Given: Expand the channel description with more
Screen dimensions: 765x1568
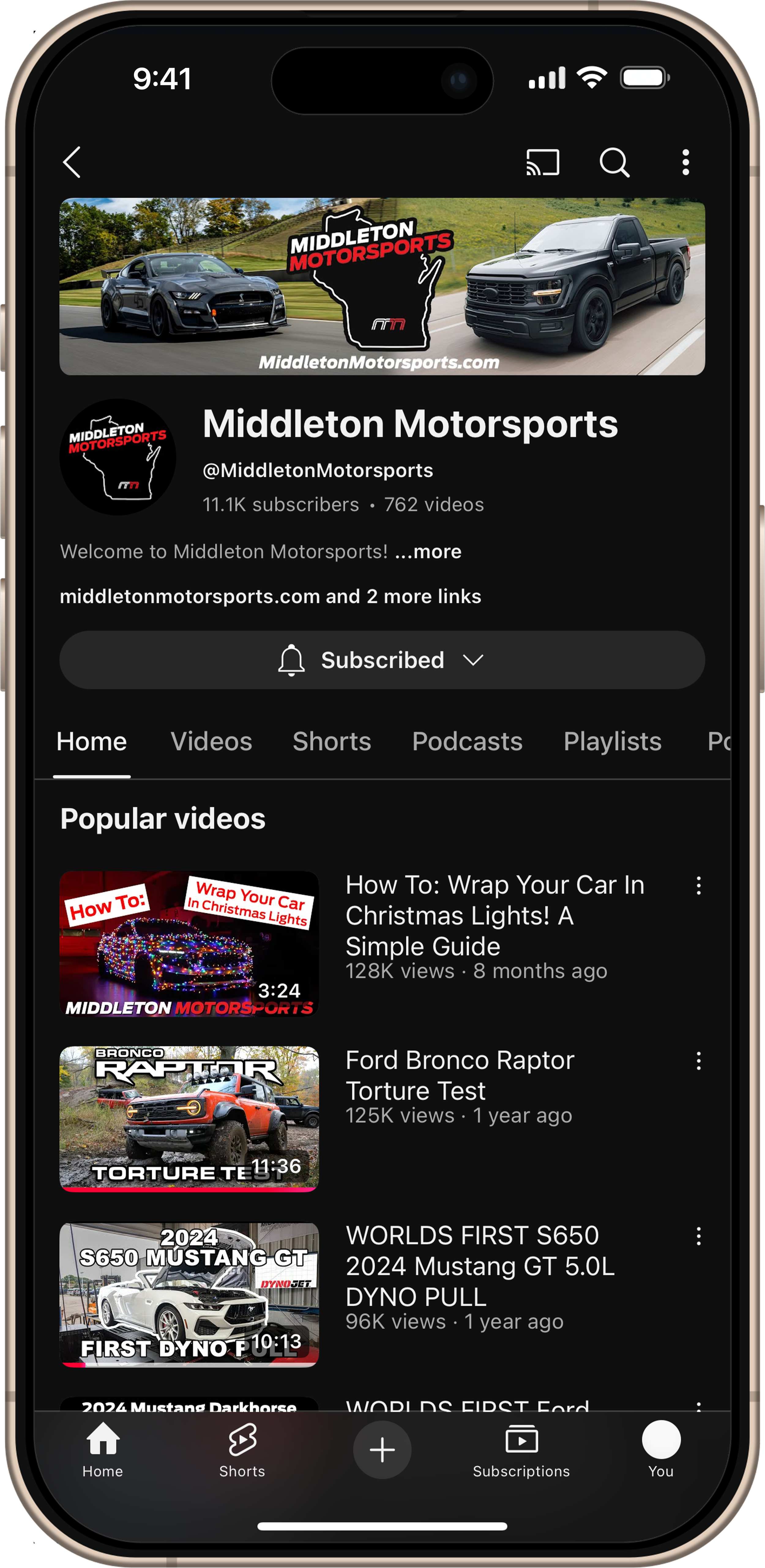Looking at the screenshot, I should pyautogui.click(x=428, y=552).
